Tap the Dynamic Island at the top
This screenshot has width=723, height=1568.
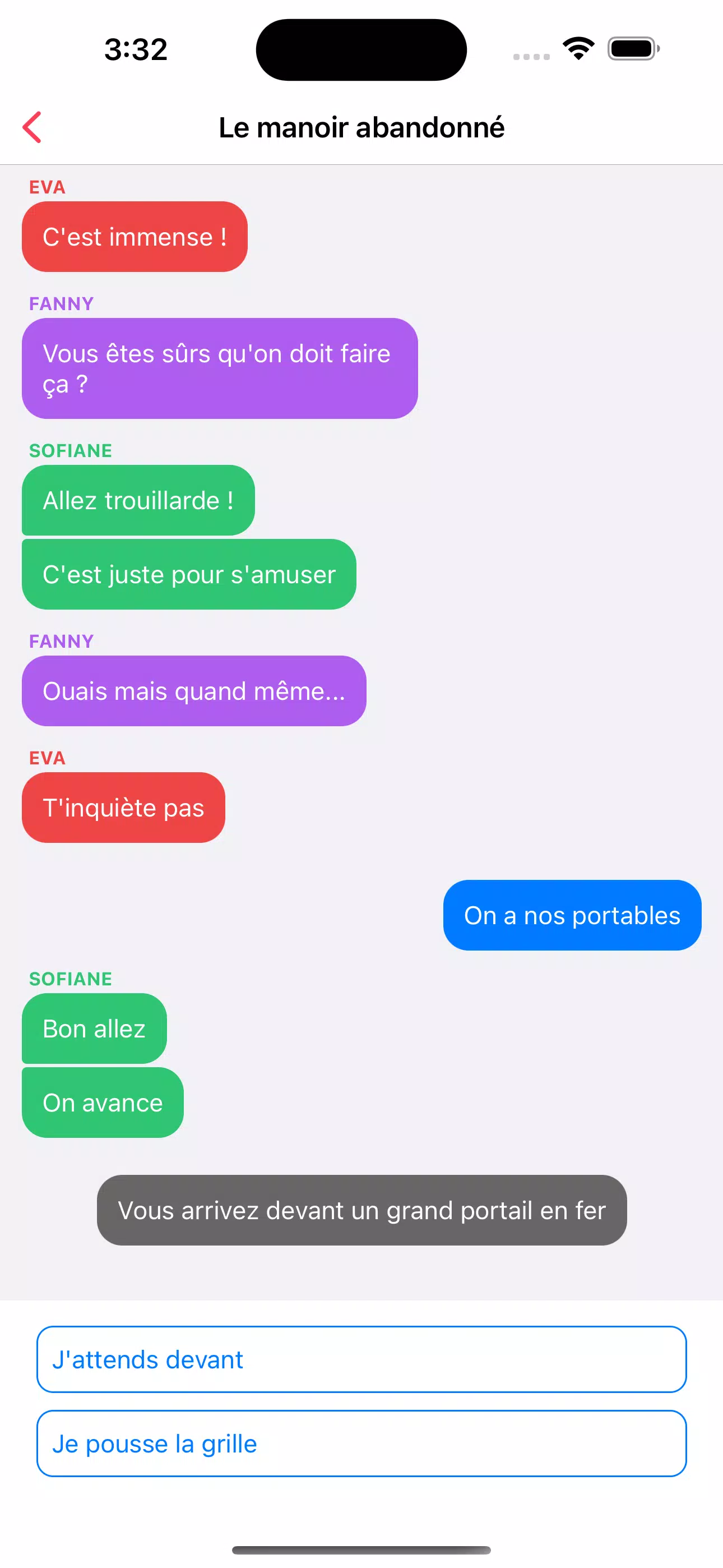361,49
